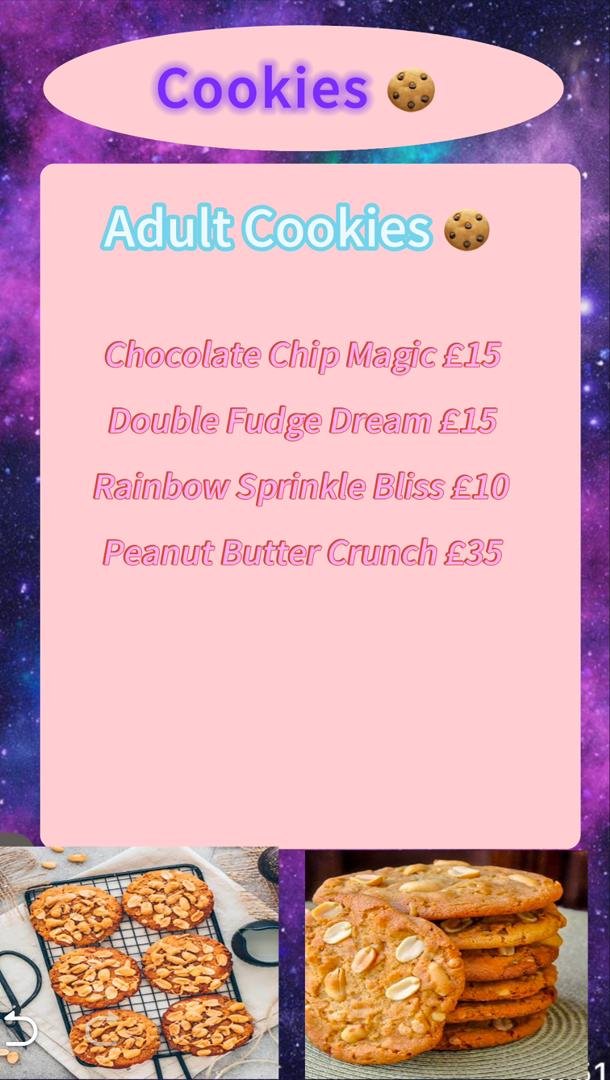
Task: Undo the last edit
Action: (x=20, y=1028)
